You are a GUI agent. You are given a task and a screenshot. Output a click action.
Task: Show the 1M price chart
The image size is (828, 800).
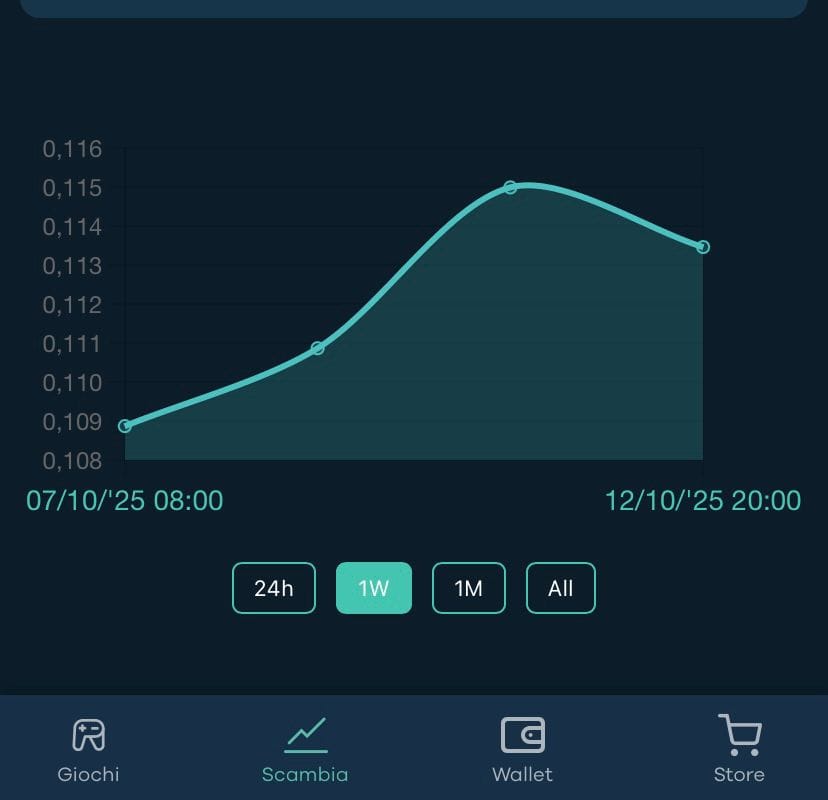click(468, 588)
